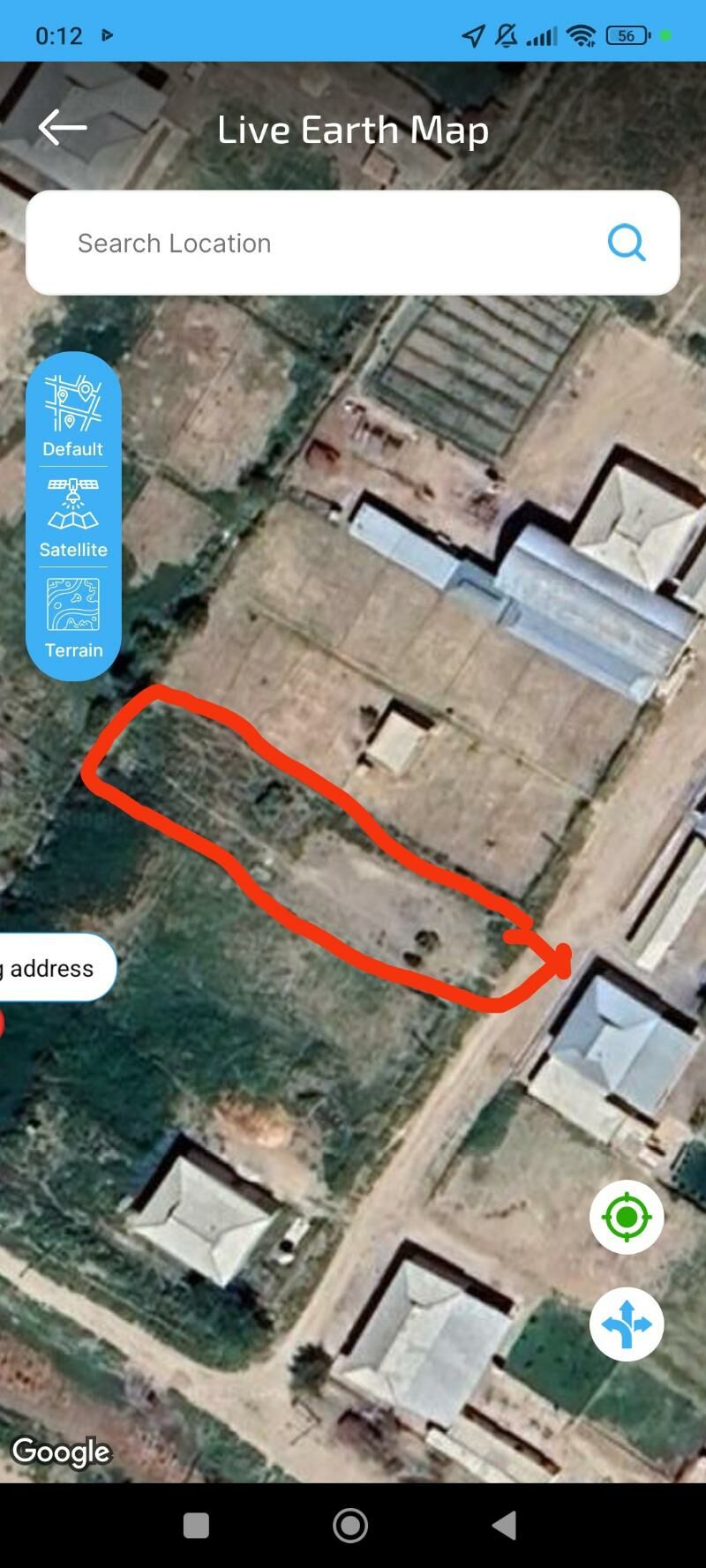This screenshot has height=1568, width=706.
Task: Tap the magnifier search icon
Action: click(x=627, y=243)
